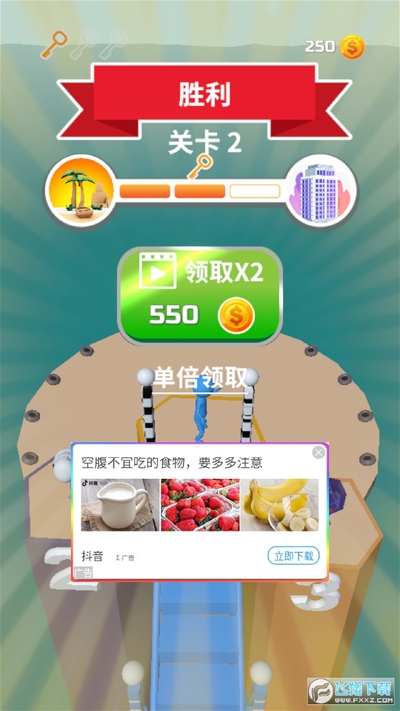Image resolution: width=400 pixels, height=711 pixels.
Task: Close the ad banner
Action: point(319,452)
